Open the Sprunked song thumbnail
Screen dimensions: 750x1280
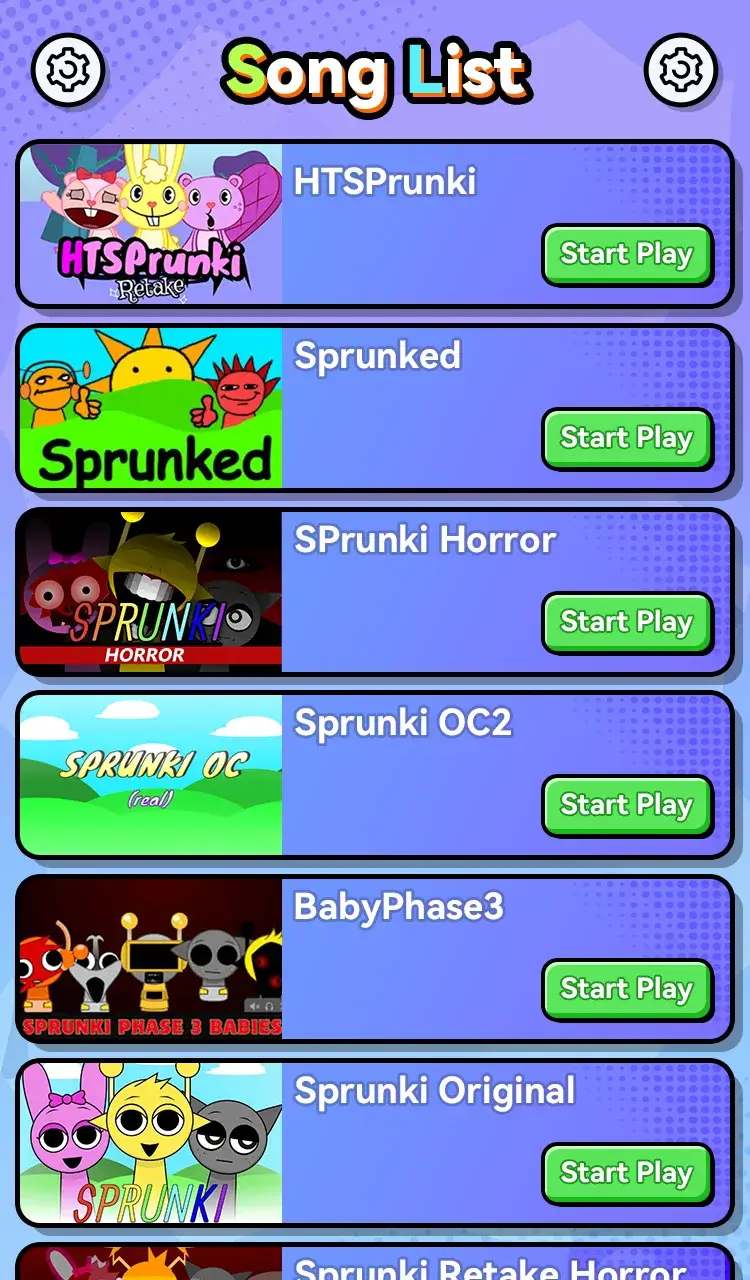[150, 406]
